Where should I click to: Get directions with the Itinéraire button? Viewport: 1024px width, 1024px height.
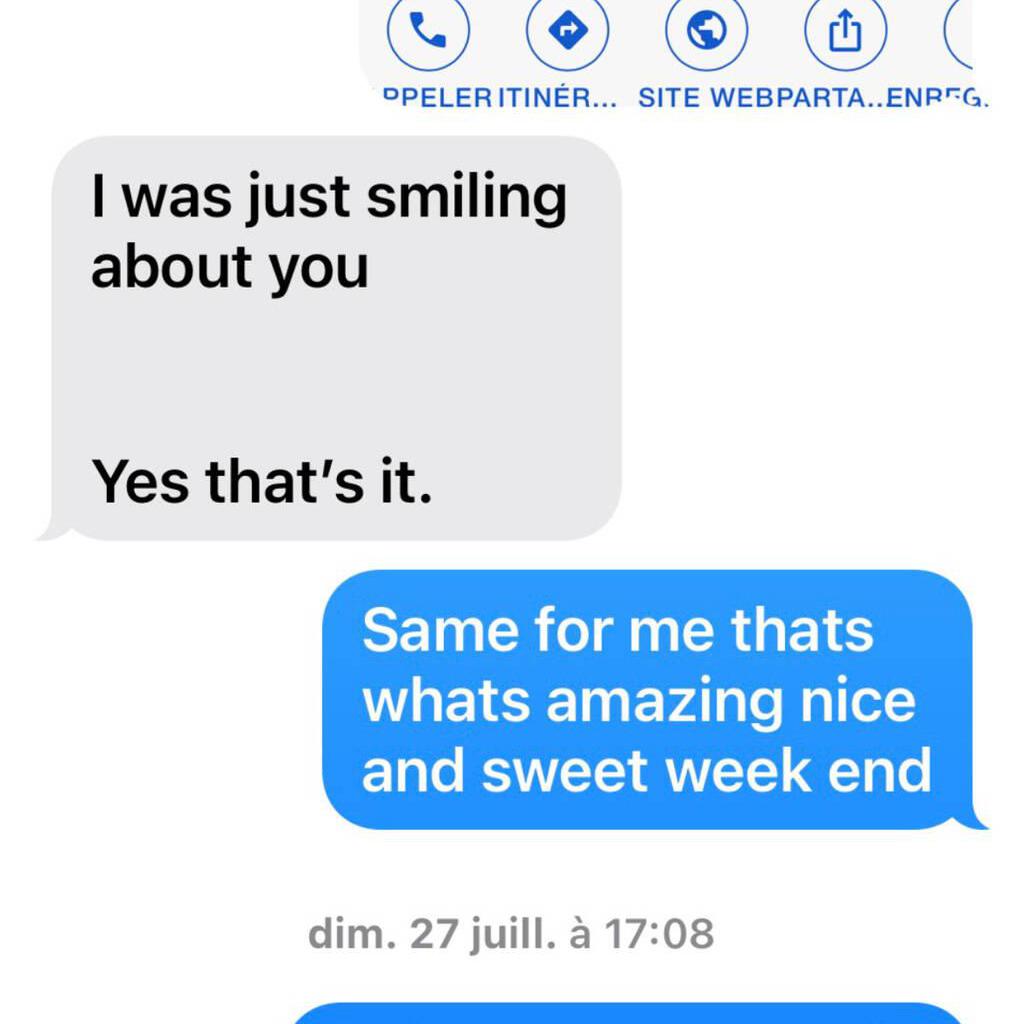point(568,35)
